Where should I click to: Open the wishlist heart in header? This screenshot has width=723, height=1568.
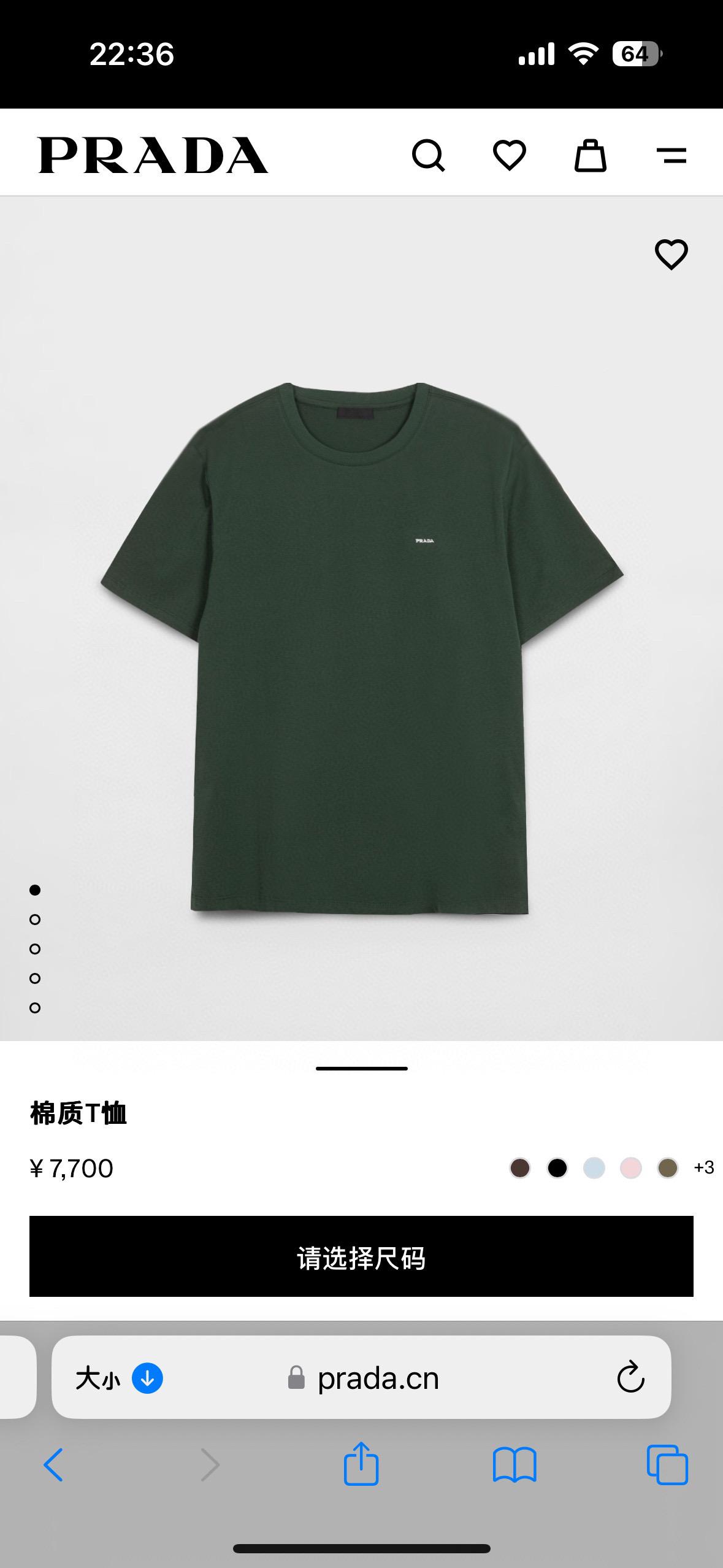510,155
